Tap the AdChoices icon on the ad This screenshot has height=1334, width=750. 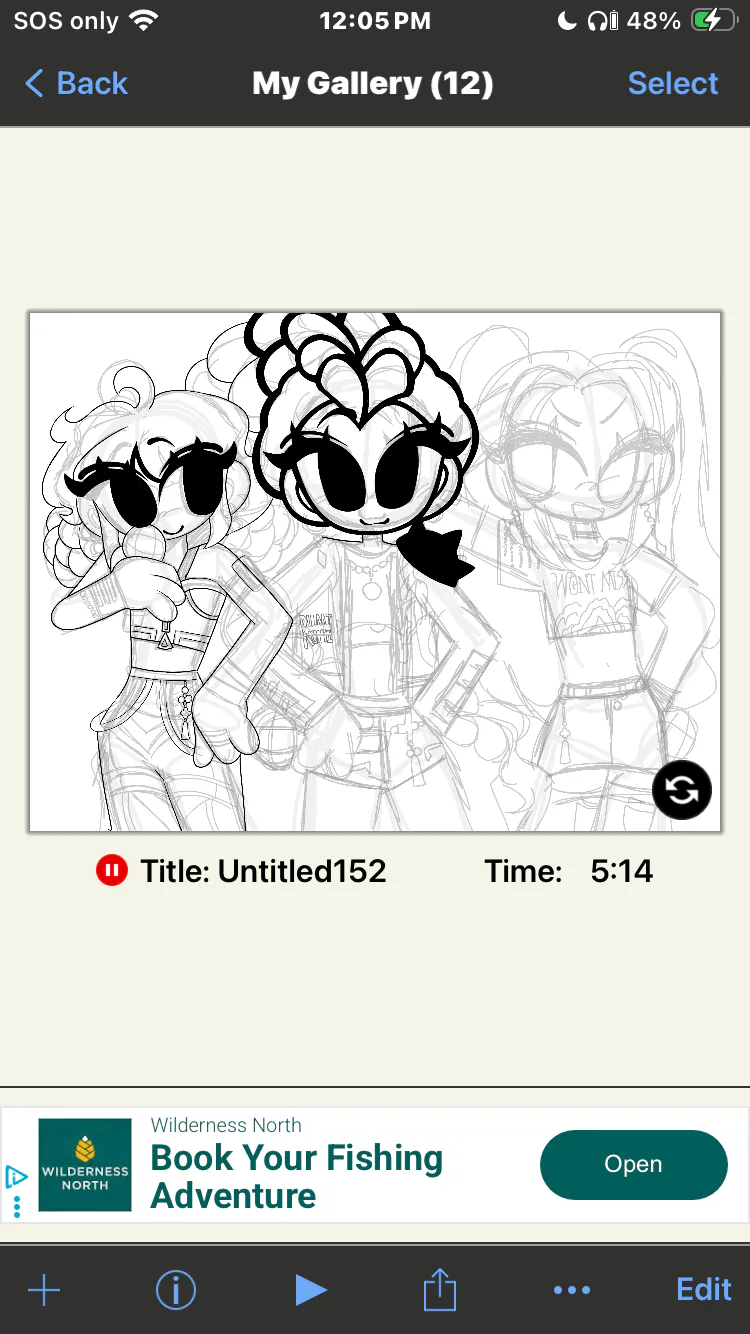tap(16, 1178)
